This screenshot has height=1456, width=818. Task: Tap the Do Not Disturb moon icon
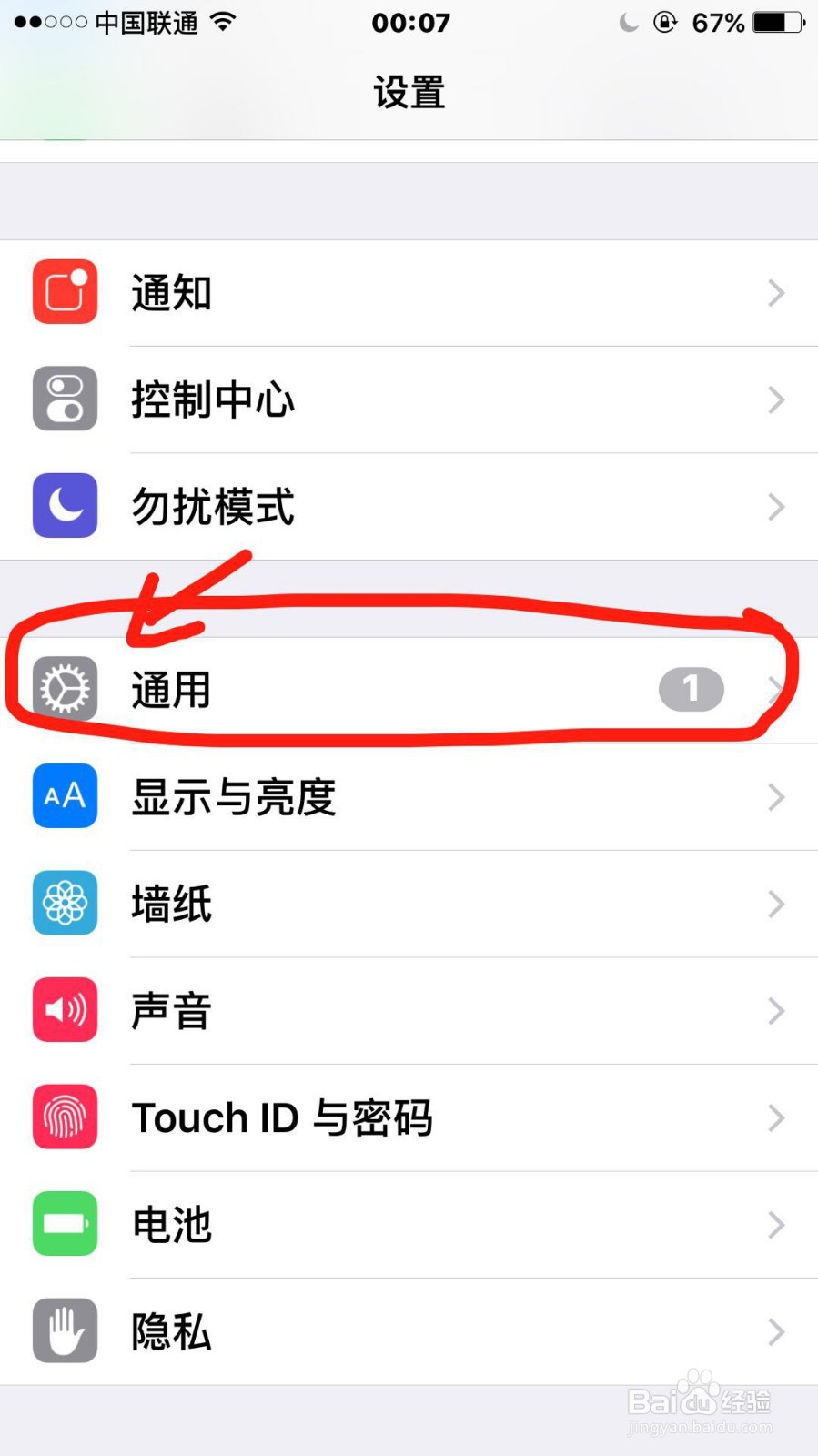click(65, 506)
